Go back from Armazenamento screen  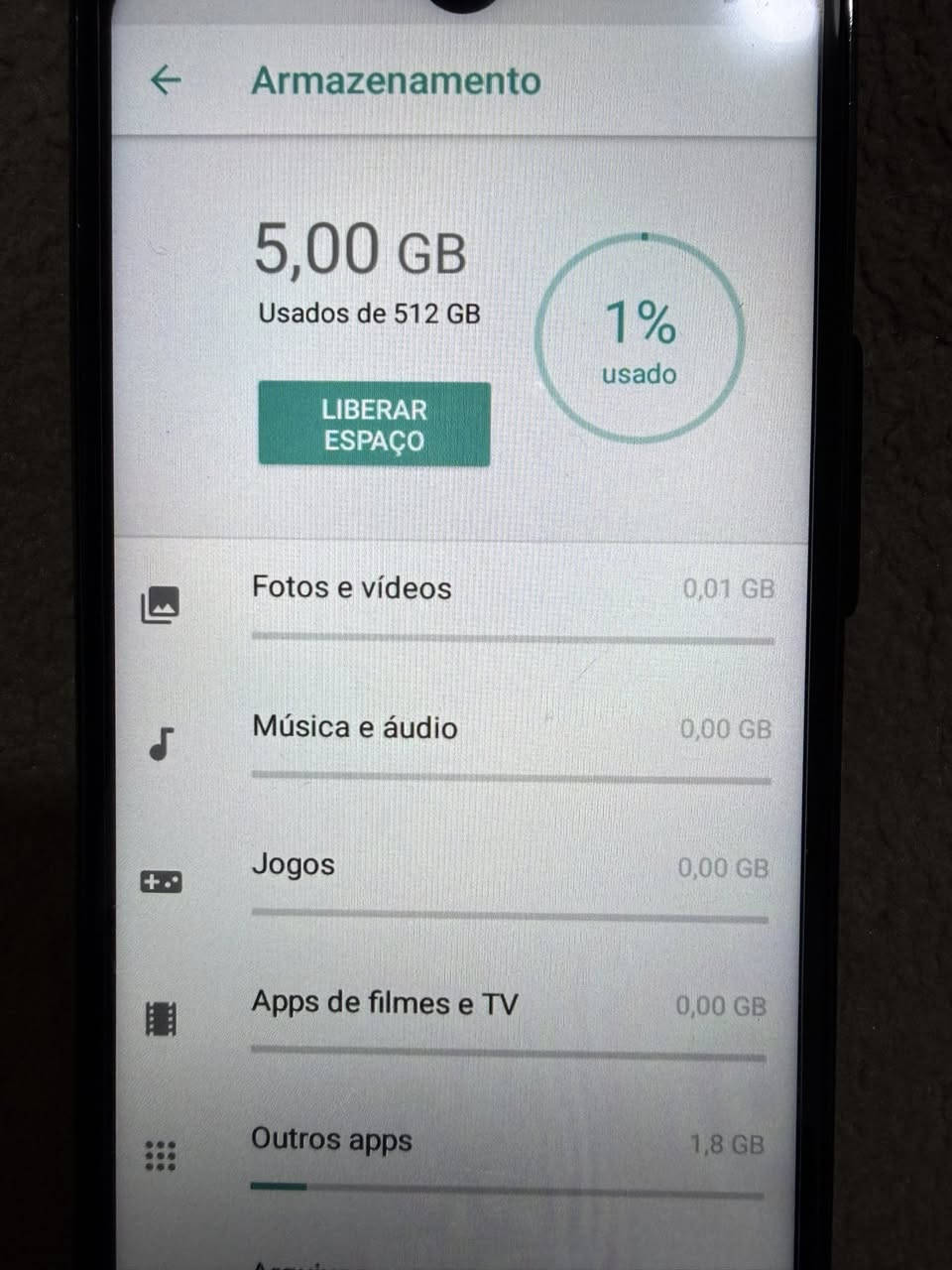click(166, 80)
